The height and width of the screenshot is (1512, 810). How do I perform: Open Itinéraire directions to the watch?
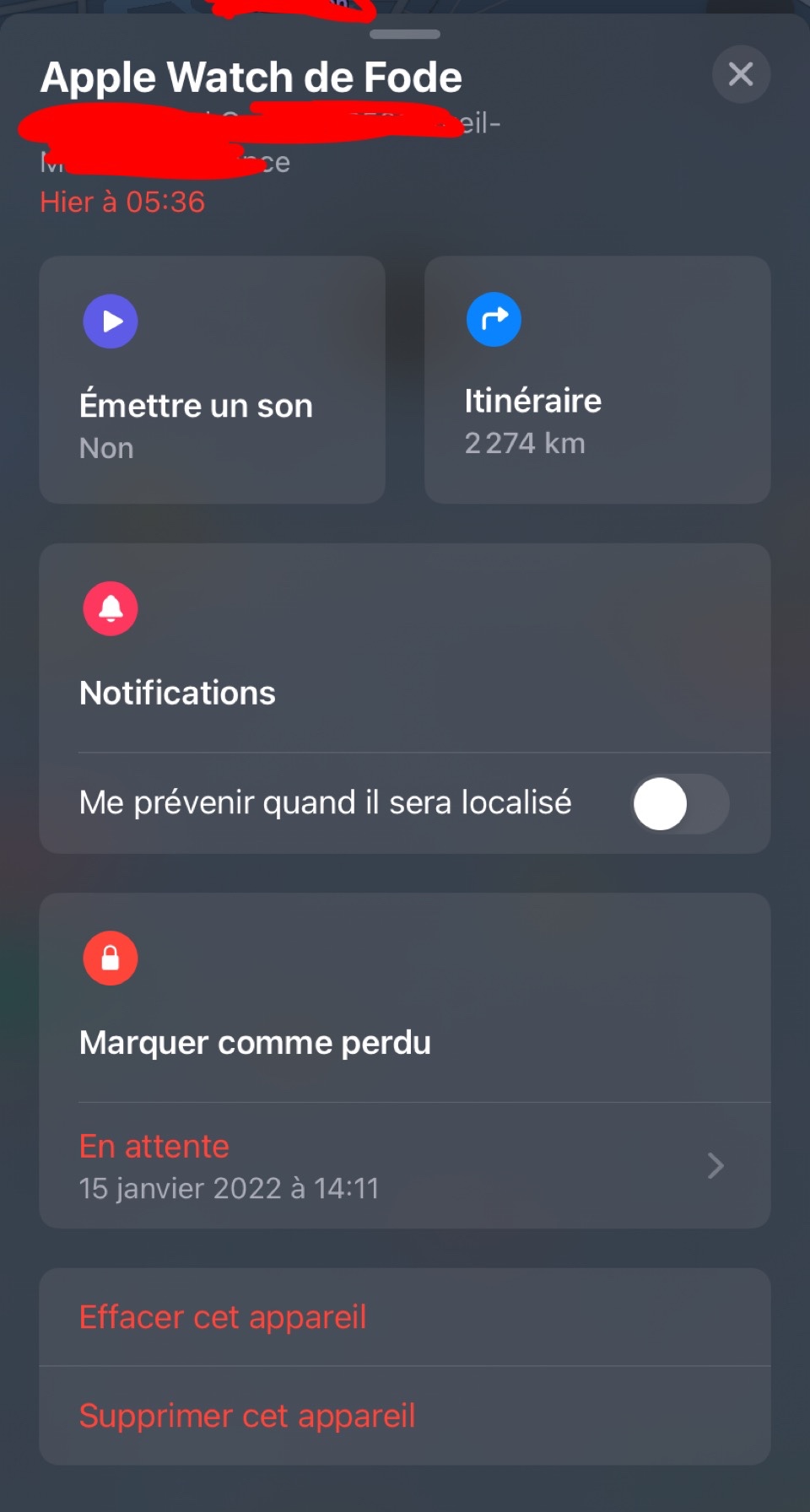click(597, 380)
